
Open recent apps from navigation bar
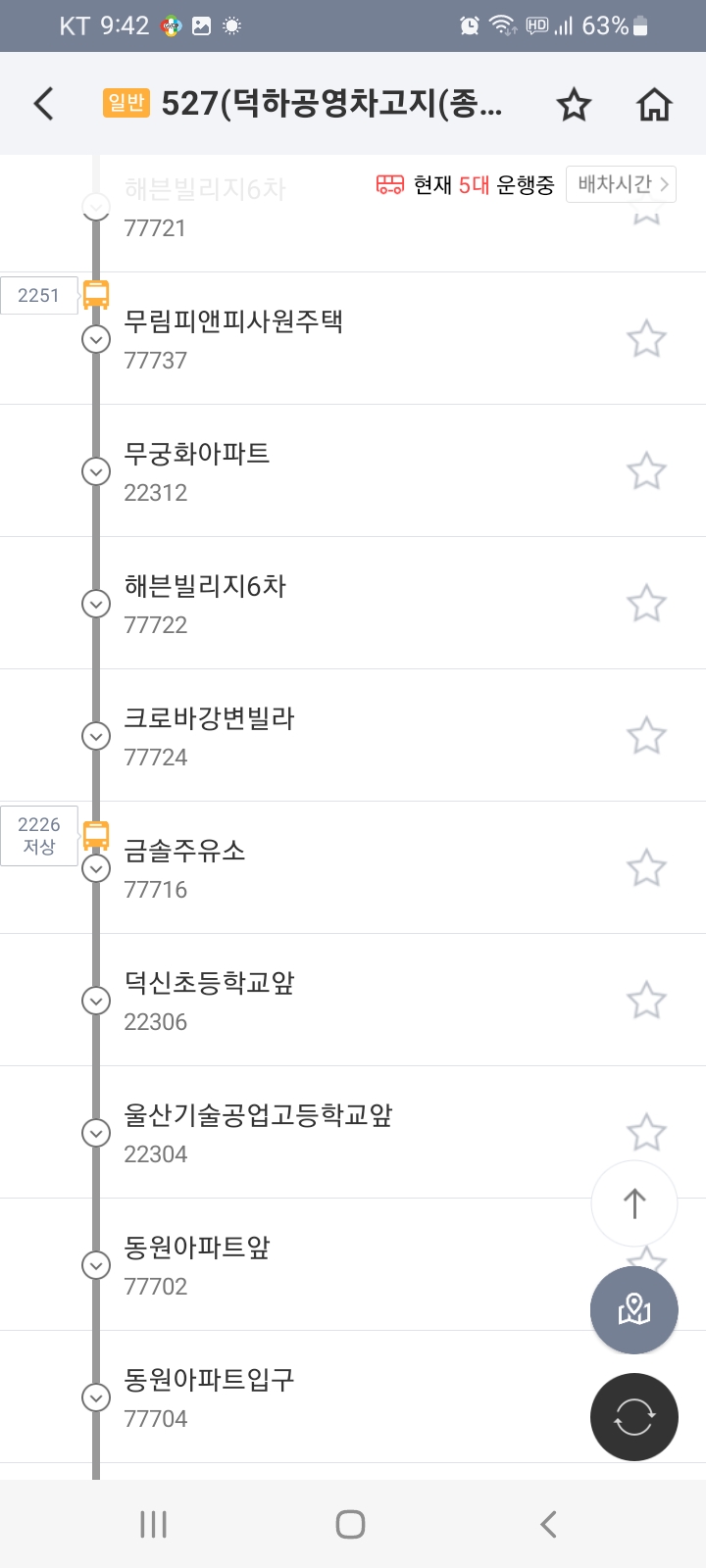(x=154, y=1524)
